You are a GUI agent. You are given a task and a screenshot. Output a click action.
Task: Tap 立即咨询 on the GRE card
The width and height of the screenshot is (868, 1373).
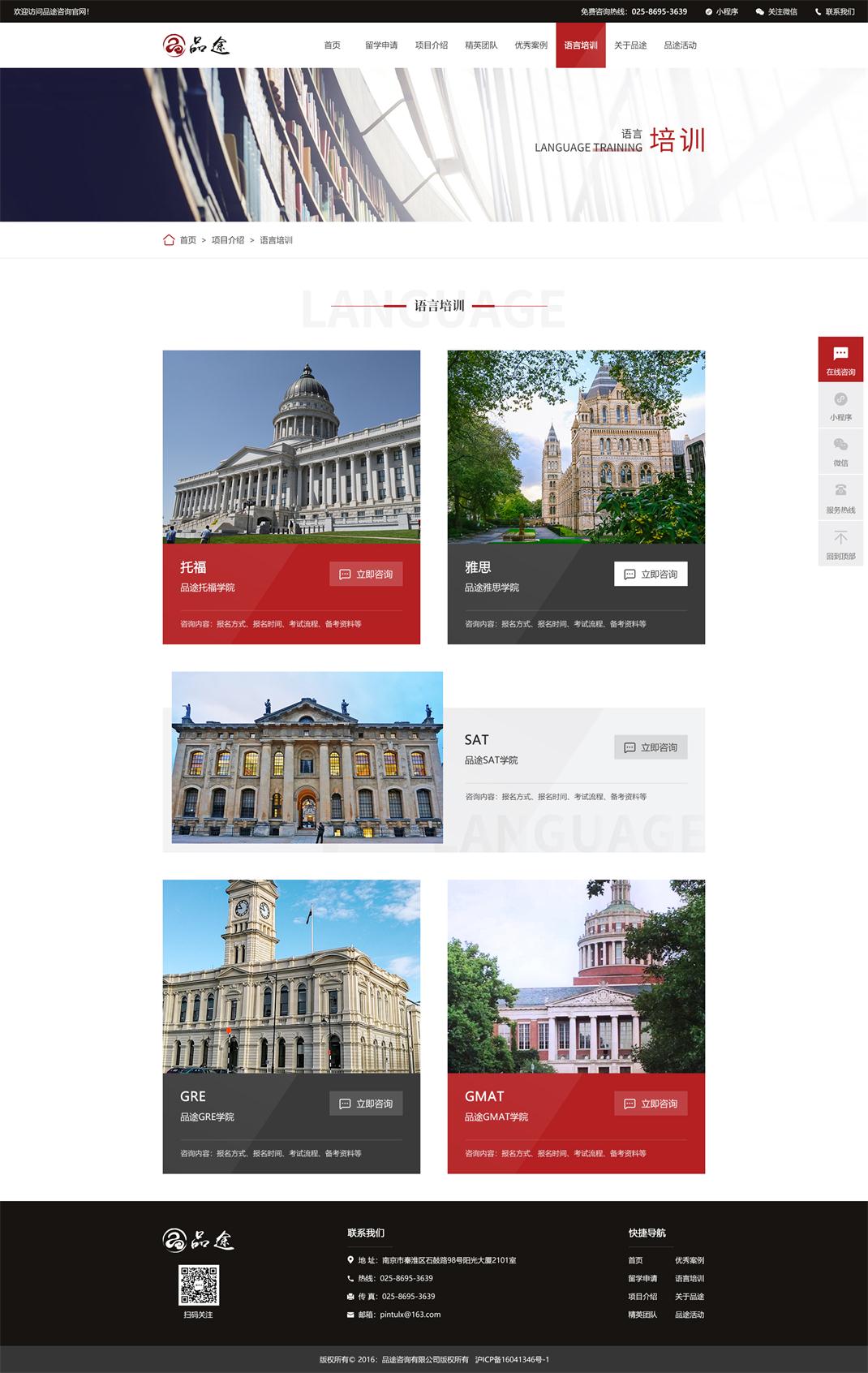[x=366, y=1104]
